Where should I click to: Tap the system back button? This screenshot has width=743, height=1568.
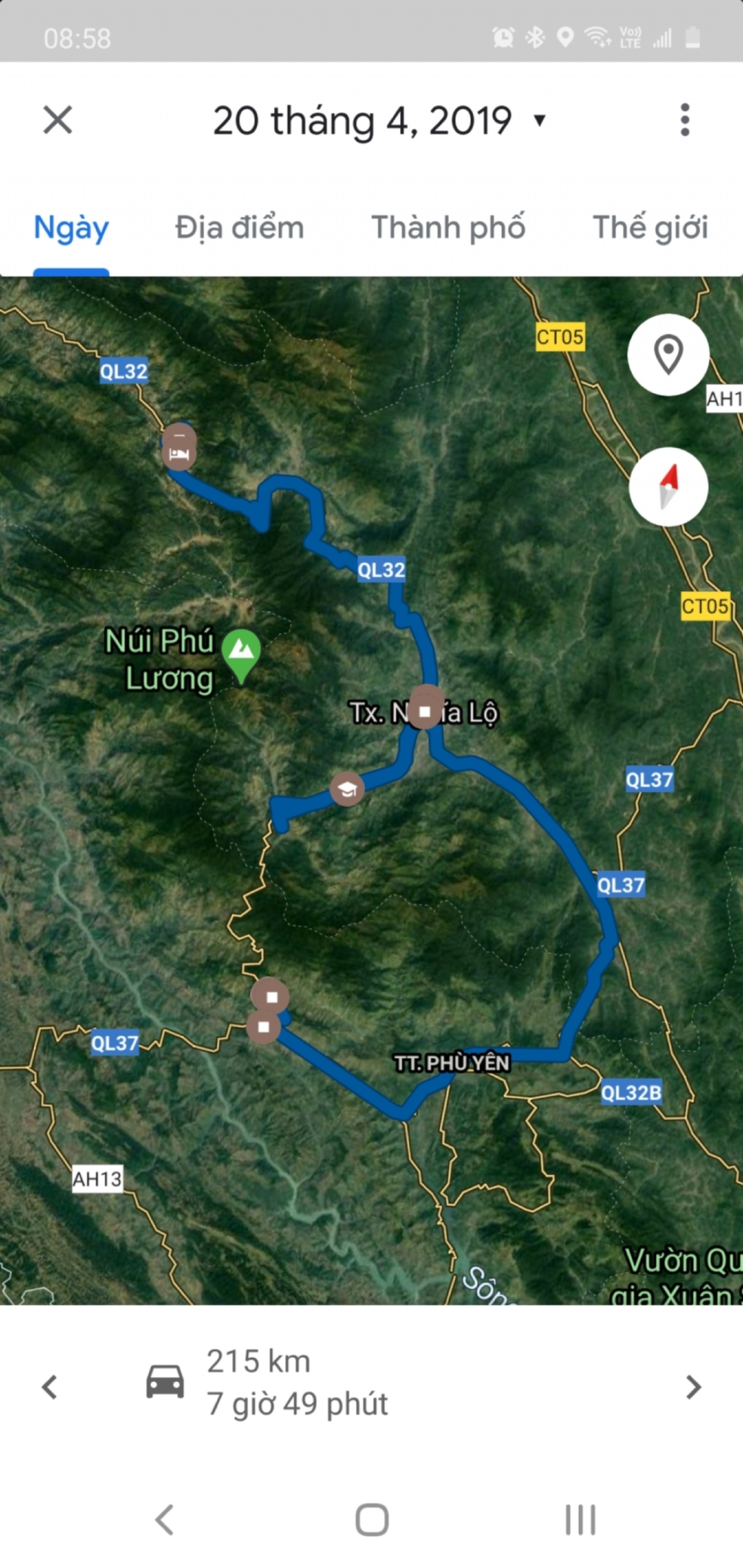164,1520
